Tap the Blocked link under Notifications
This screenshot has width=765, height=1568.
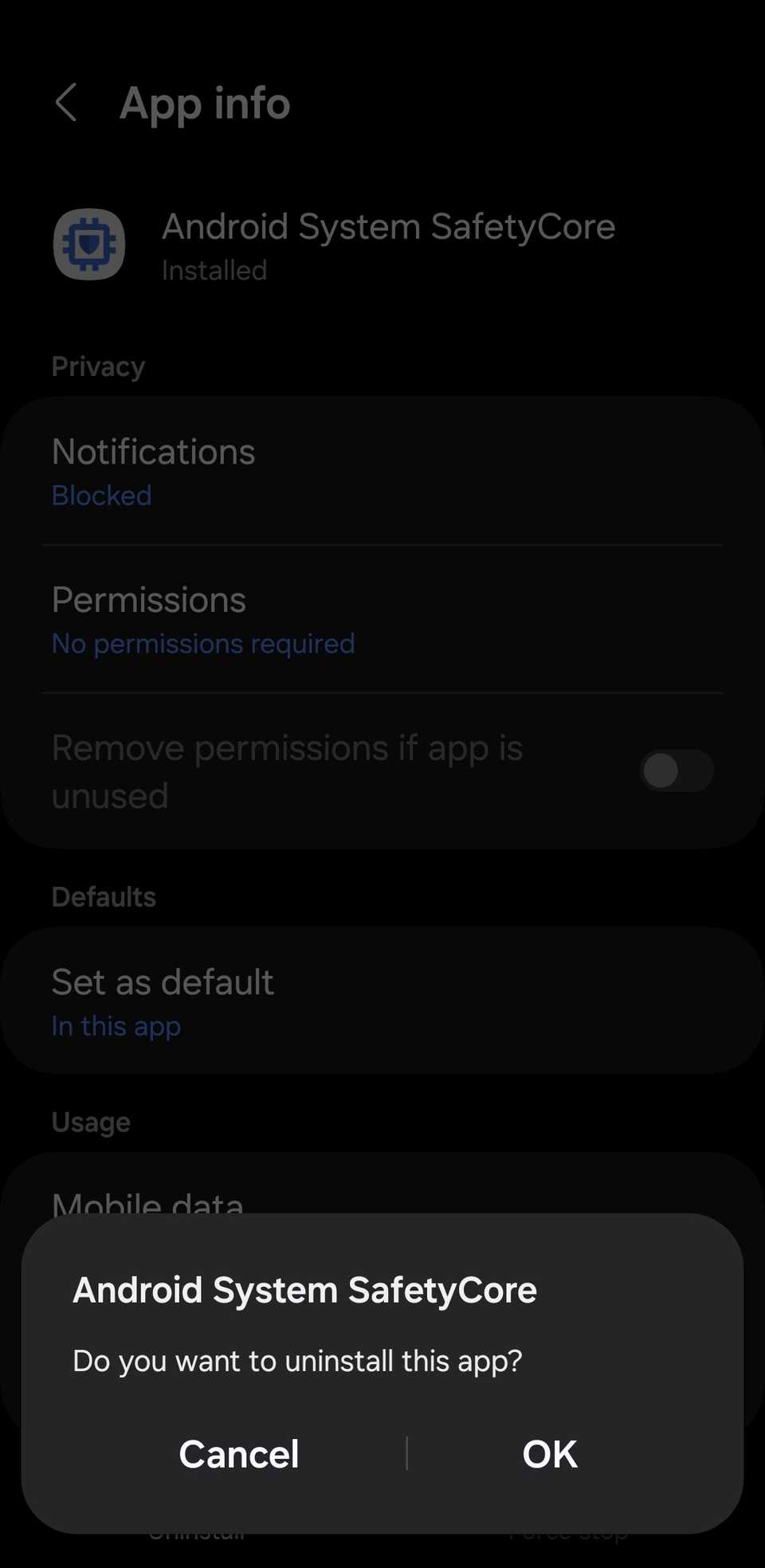101,495
